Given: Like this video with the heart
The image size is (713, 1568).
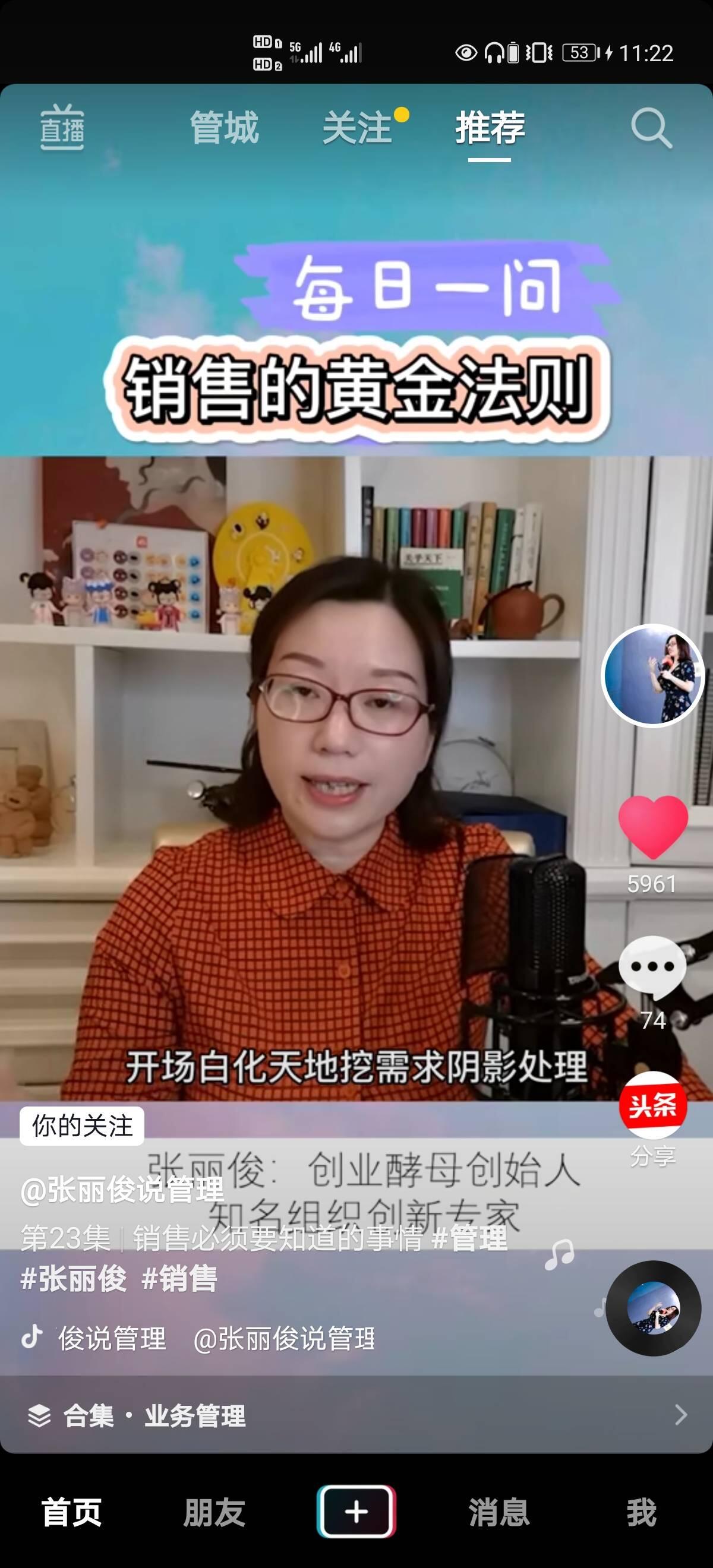Looking at the screenshot, I should pos(653,826).
